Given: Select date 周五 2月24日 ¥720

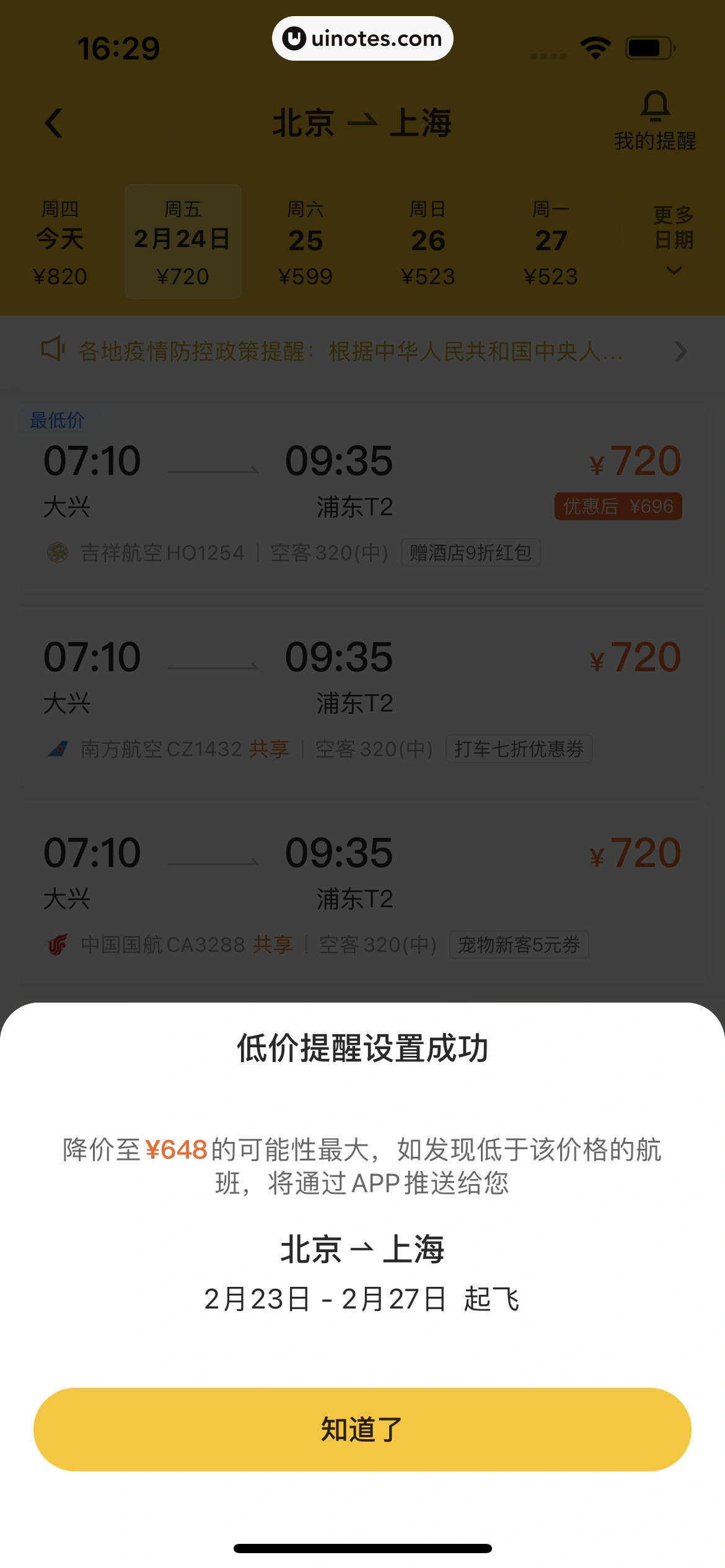Looking at the screenshot, I should pyautogui.click(x=183, y=243).
